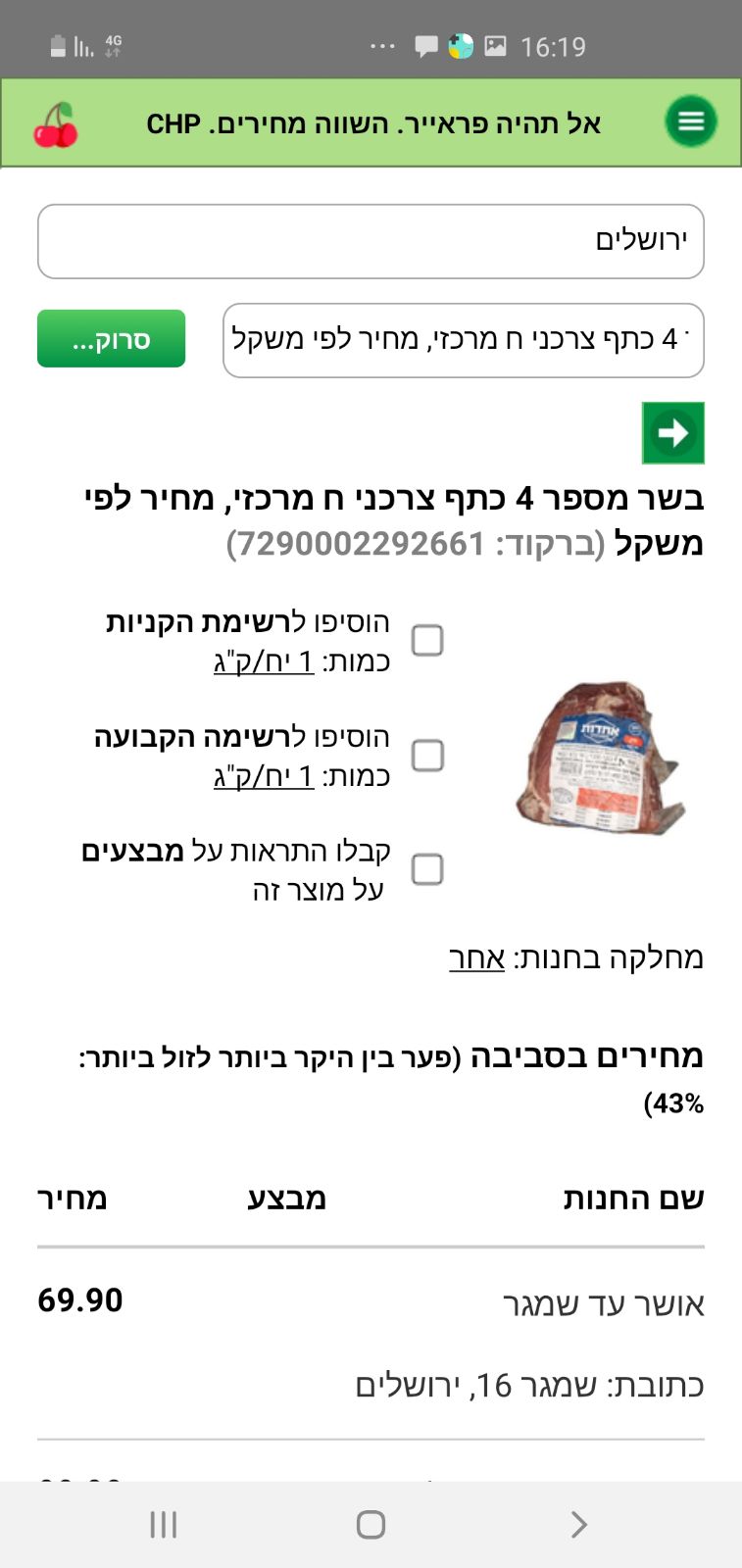
Task: Open the green hamburger menu
Action: pos(691,122)
